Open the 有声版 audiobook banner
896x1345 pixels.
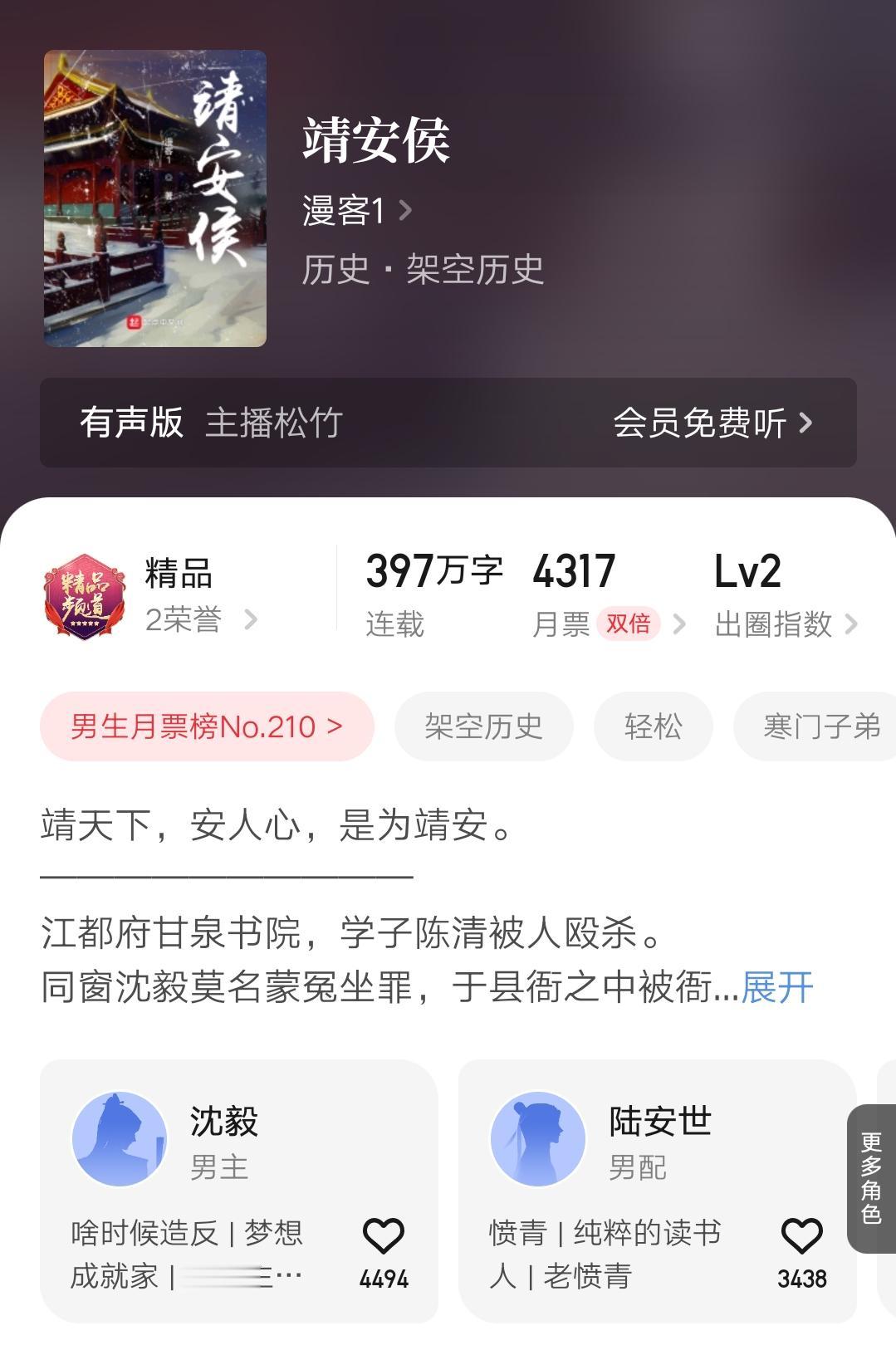(x=448, y=423)
